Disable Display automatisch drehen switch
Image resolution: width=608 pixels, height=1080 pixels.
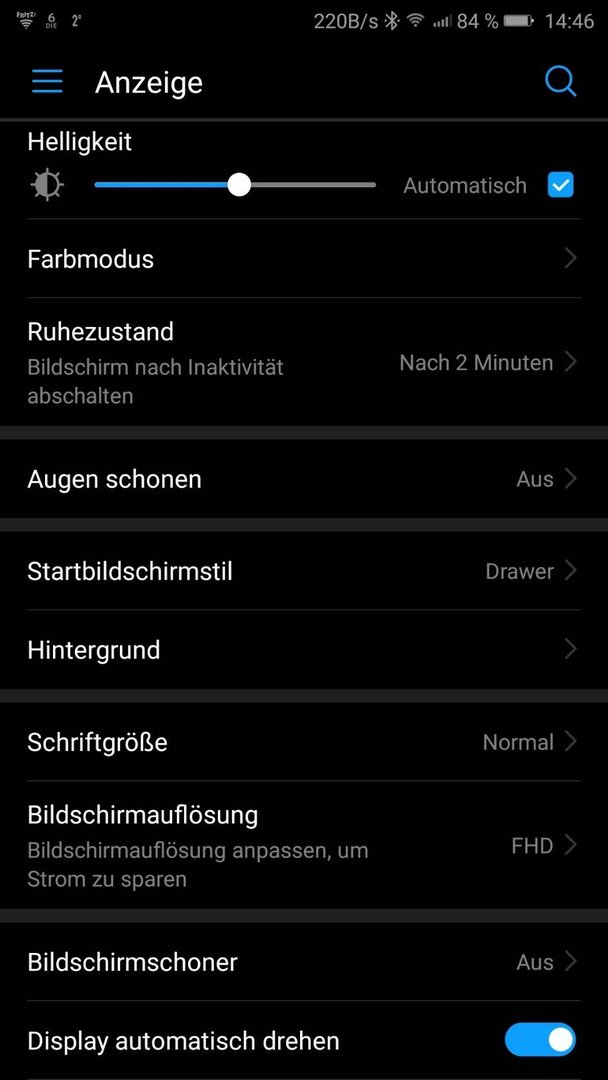540,1039
